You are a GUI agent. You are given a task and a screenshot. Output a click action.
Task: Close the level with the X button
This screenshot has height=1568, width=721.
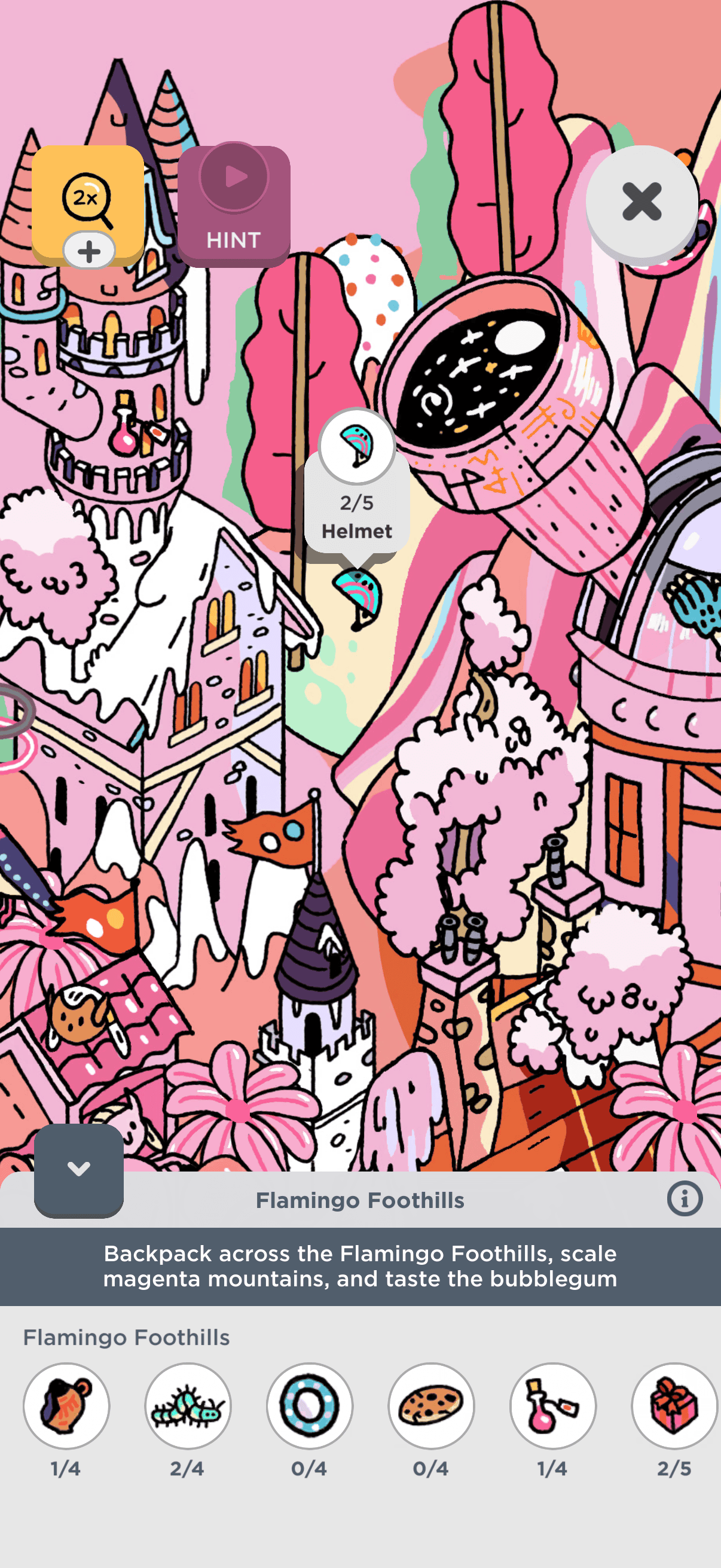click(641, 203)
